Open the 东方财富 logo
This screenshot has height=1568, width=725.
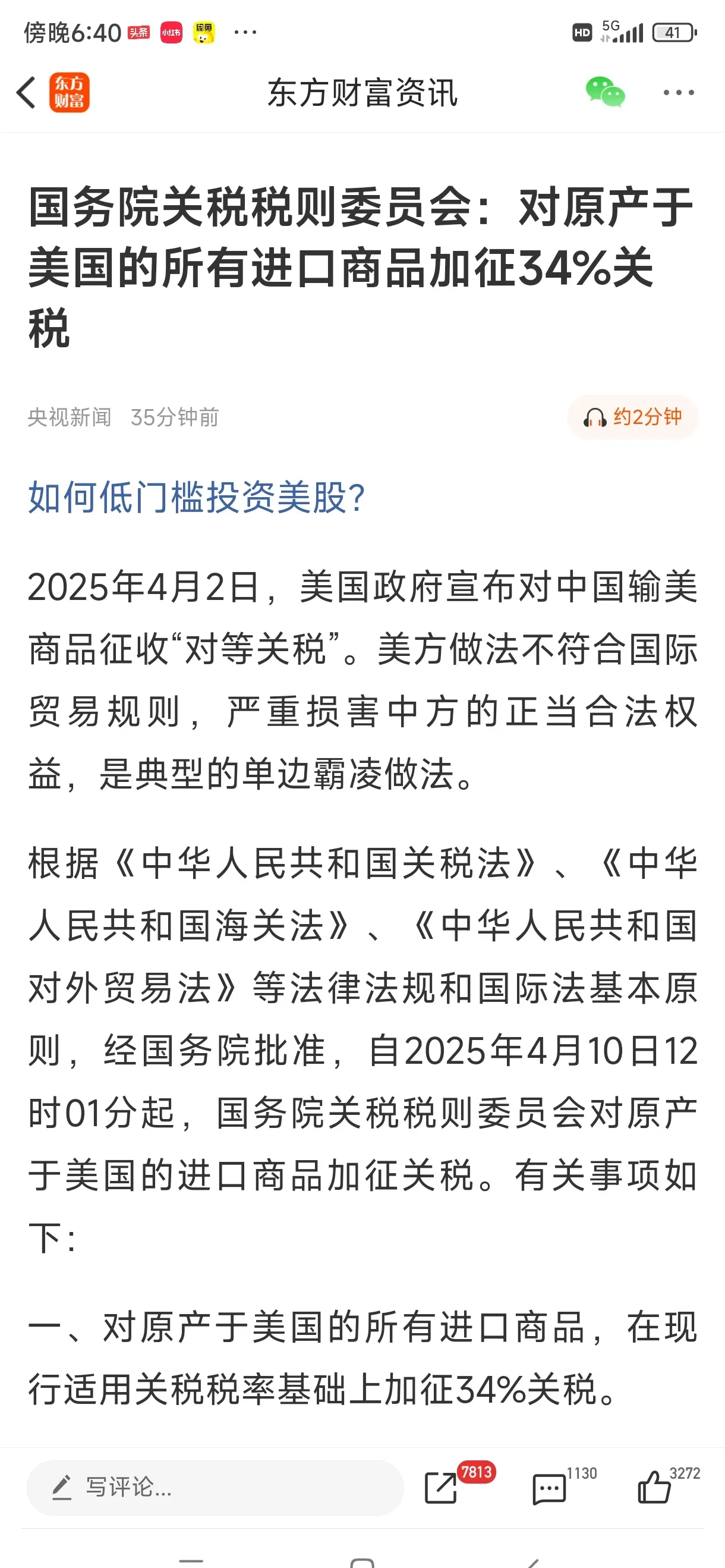[70, 93]
